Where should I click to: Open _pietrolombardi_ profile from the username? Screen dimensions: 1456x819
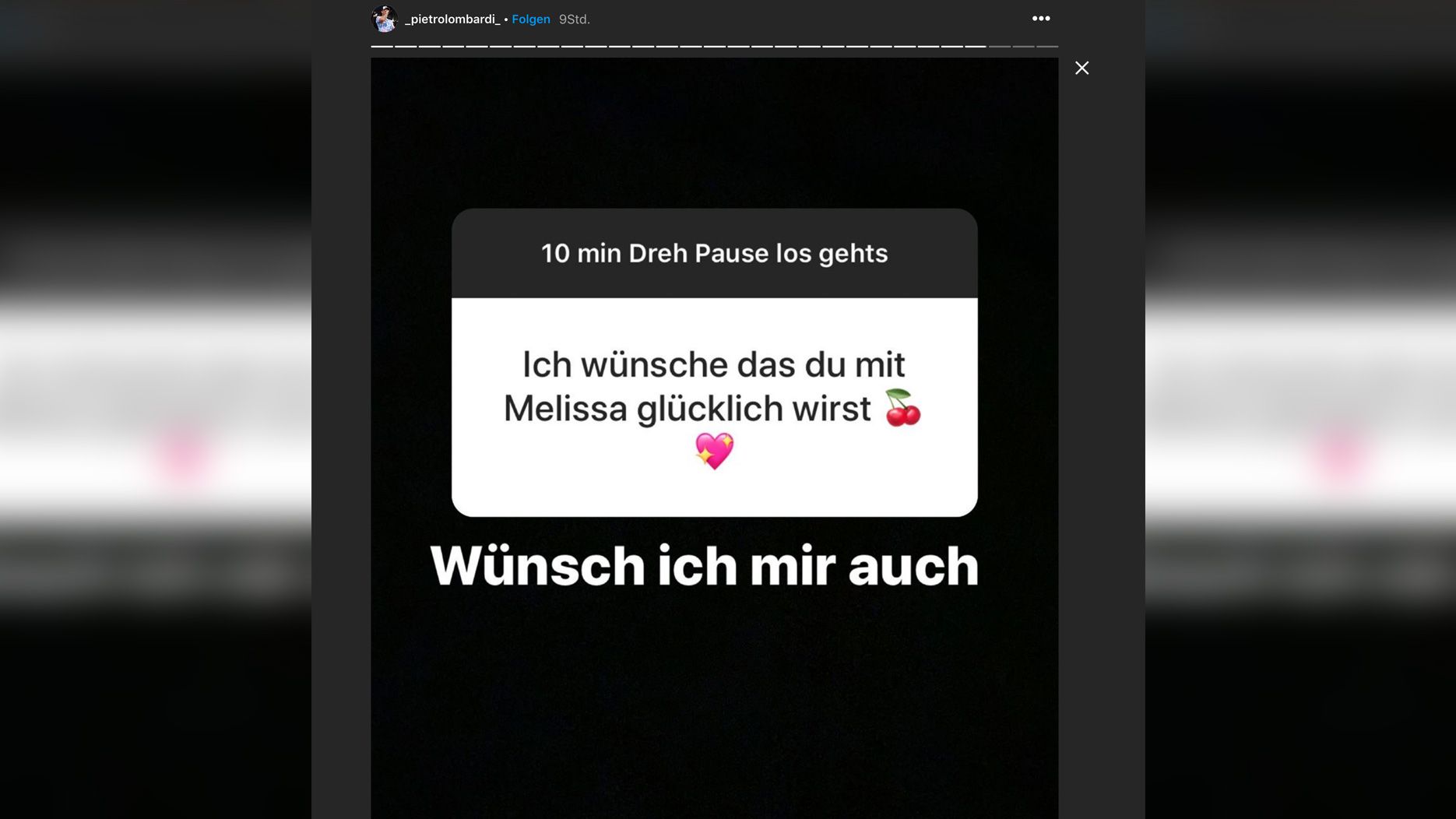(452, 19)
